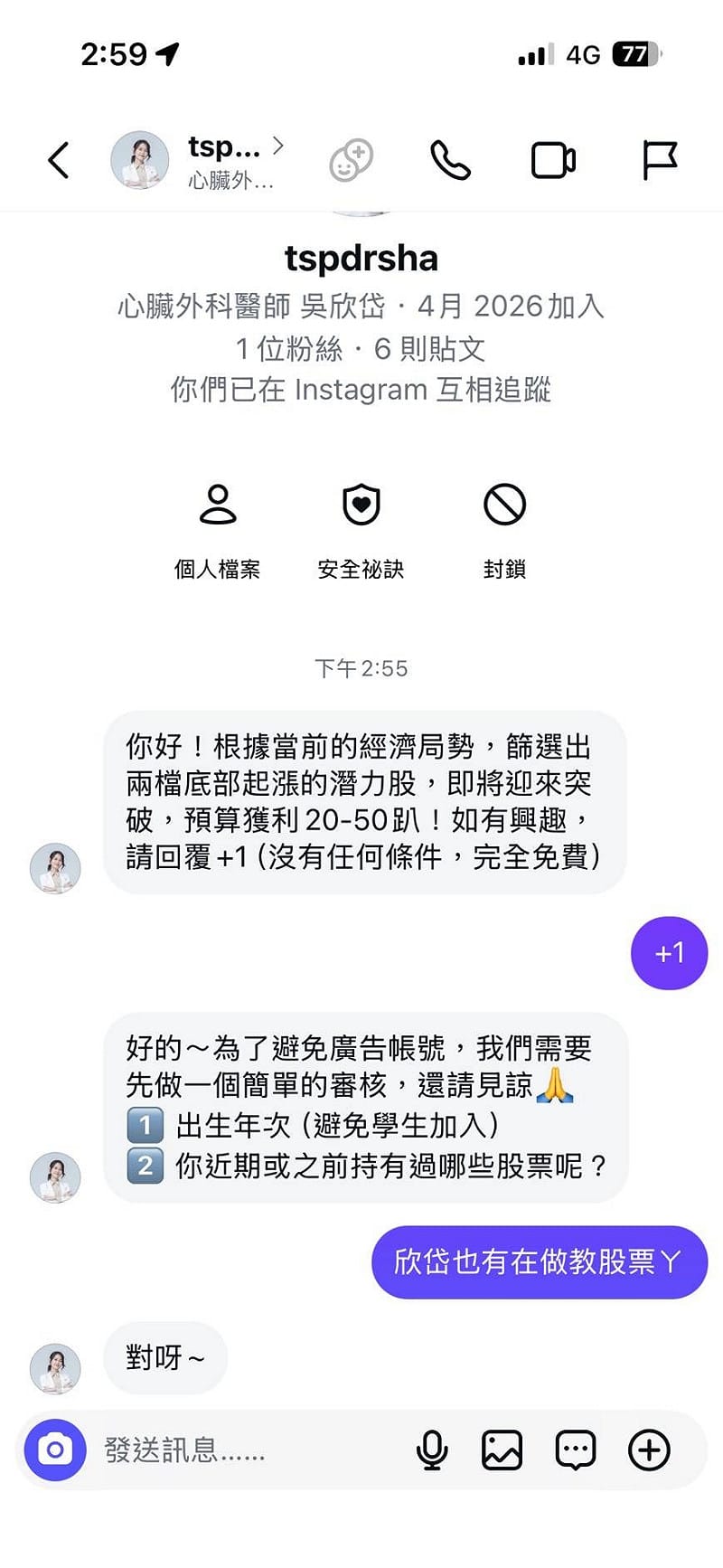Screen dimensions: 723x1568
Task: Tap the tspdrsha username text
Action: [x=361, y=259]
